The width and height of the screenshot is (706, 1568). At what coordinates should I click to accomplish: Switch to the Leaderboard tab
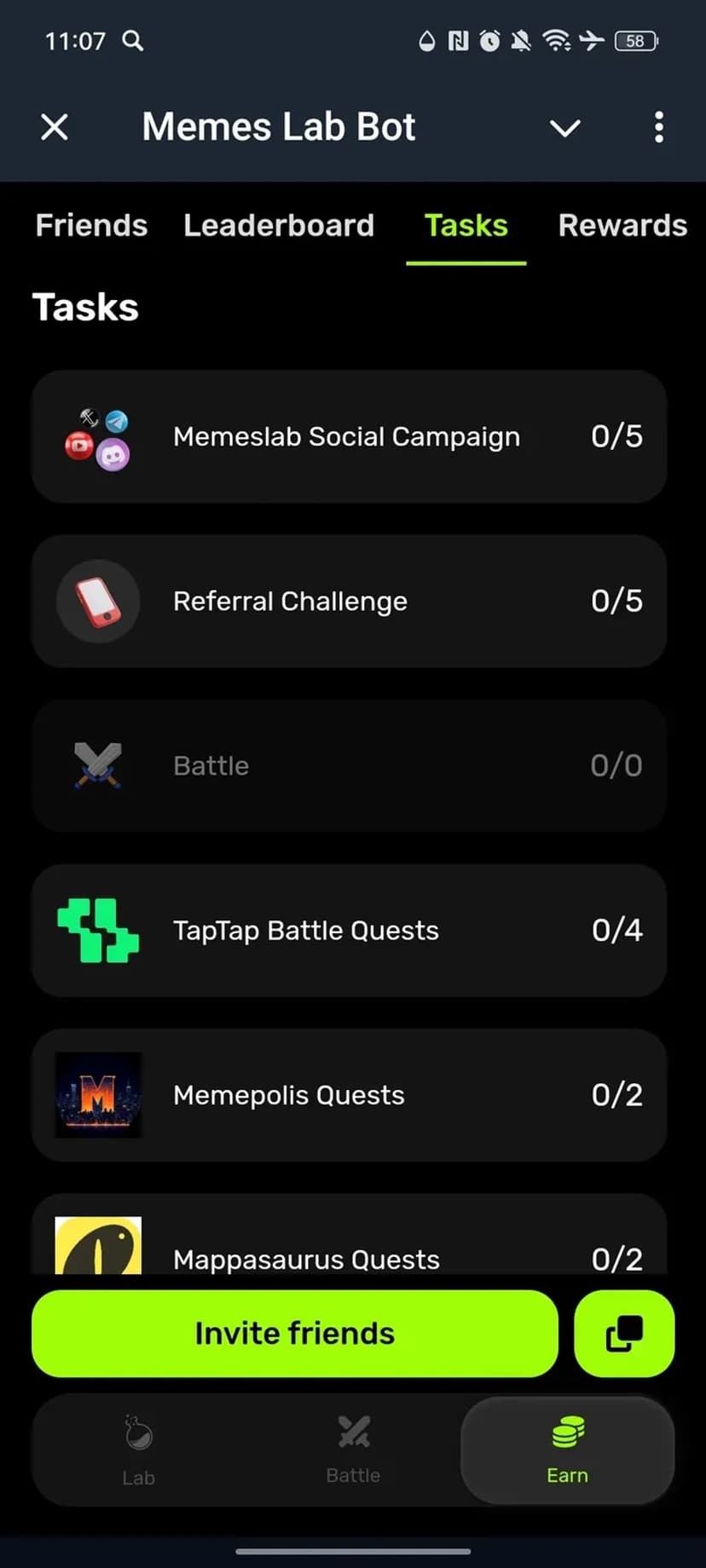coord(279,226)
